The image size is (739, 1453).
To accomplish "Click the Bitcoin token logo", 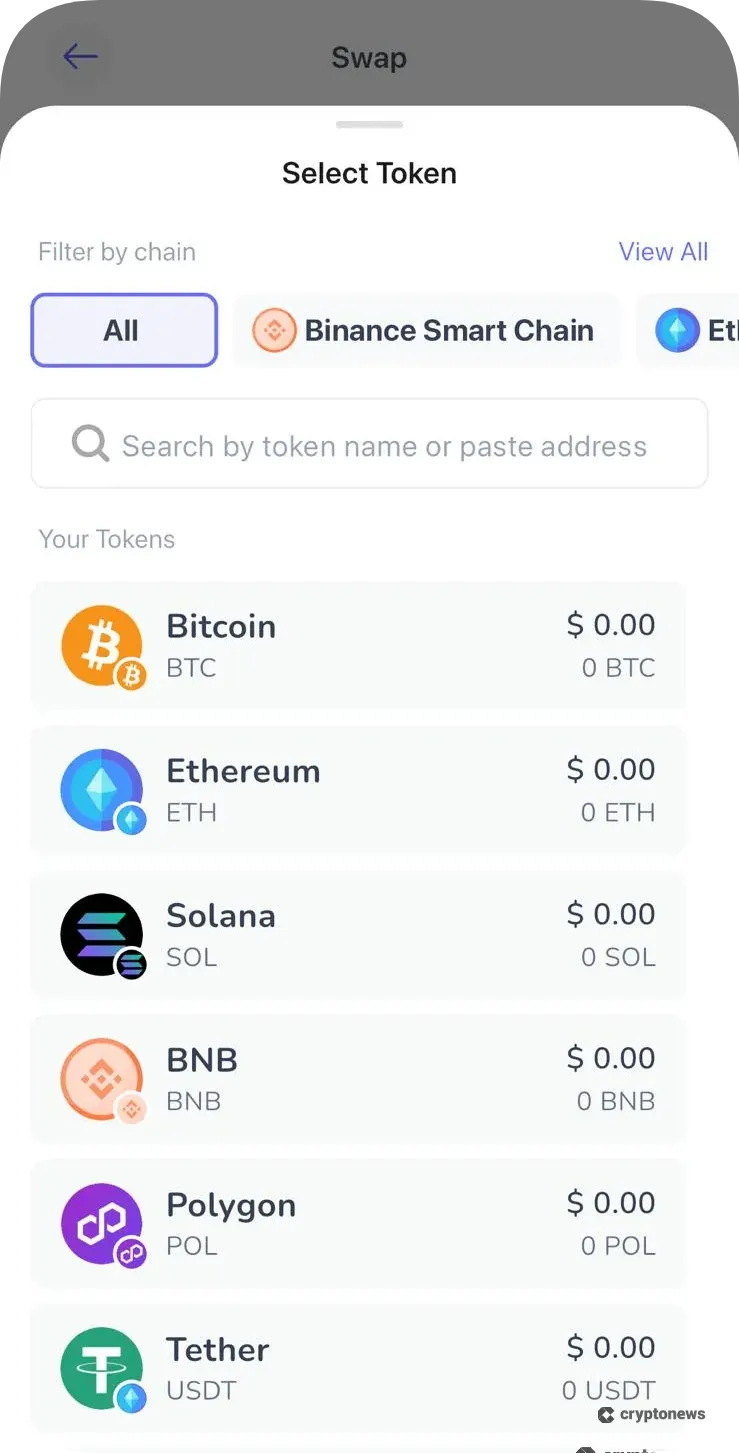I will 101,645.
